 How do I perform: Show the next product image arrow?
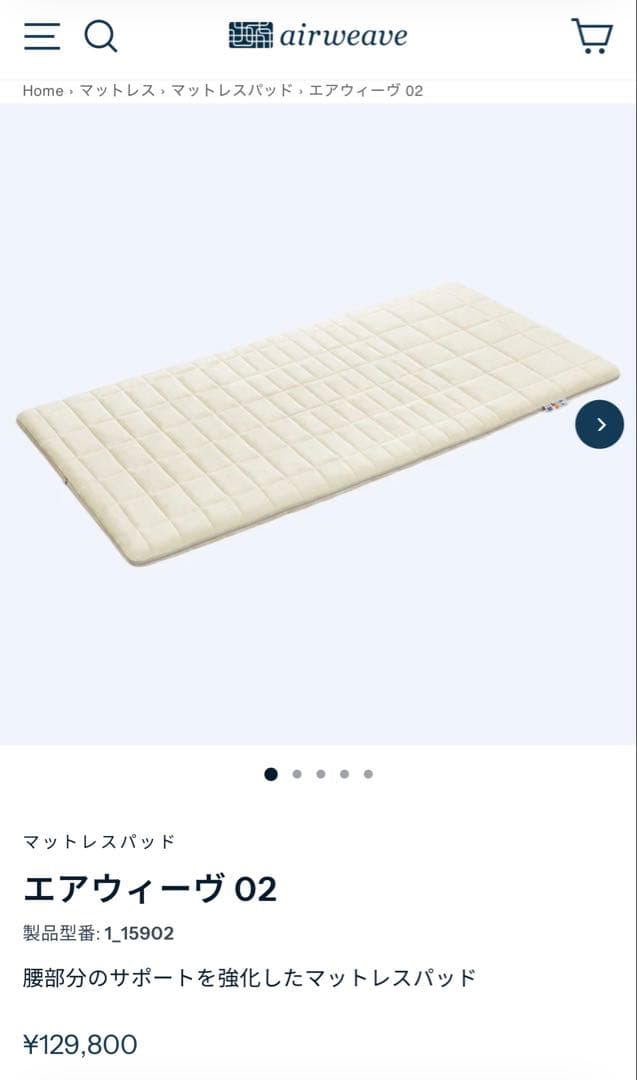599,424
